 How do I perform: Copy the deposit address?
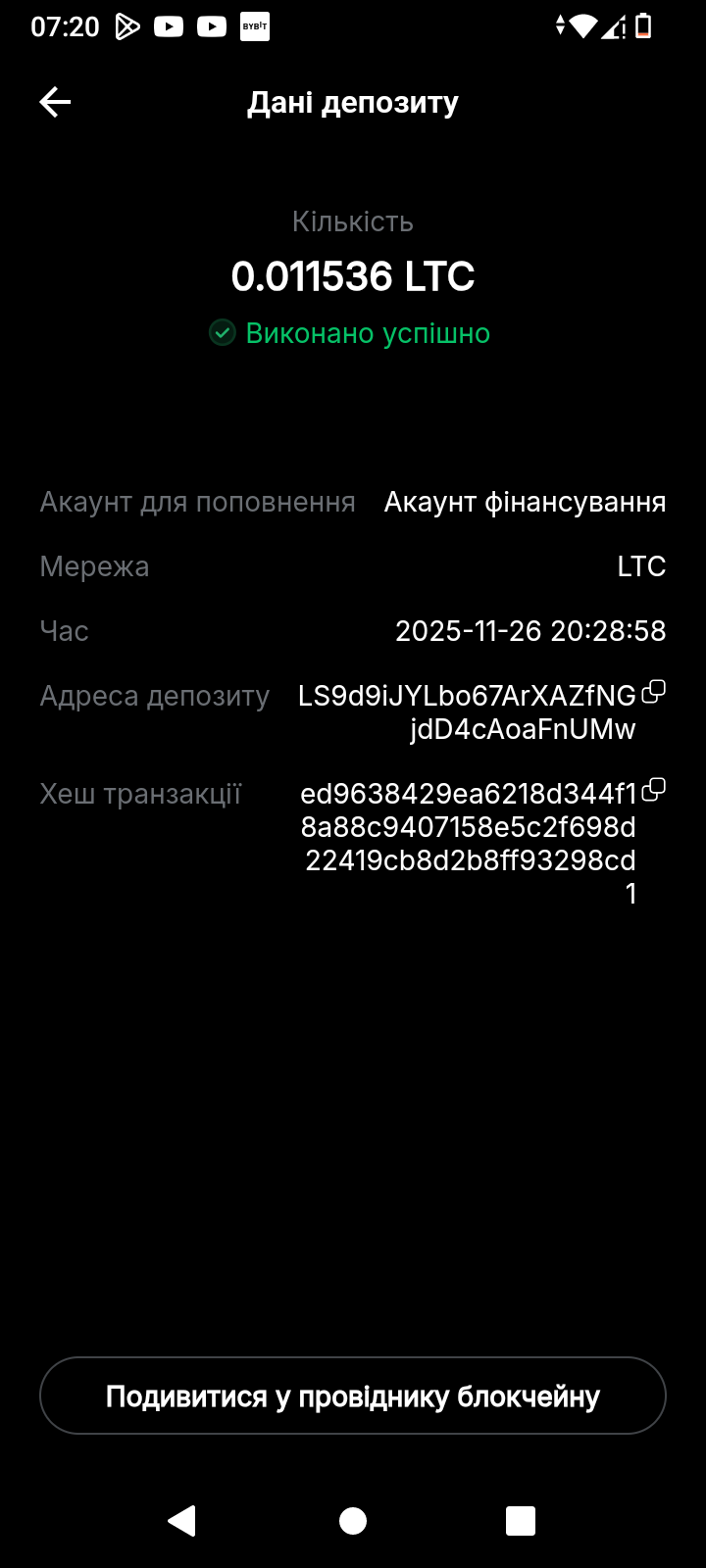coord(653,693)
